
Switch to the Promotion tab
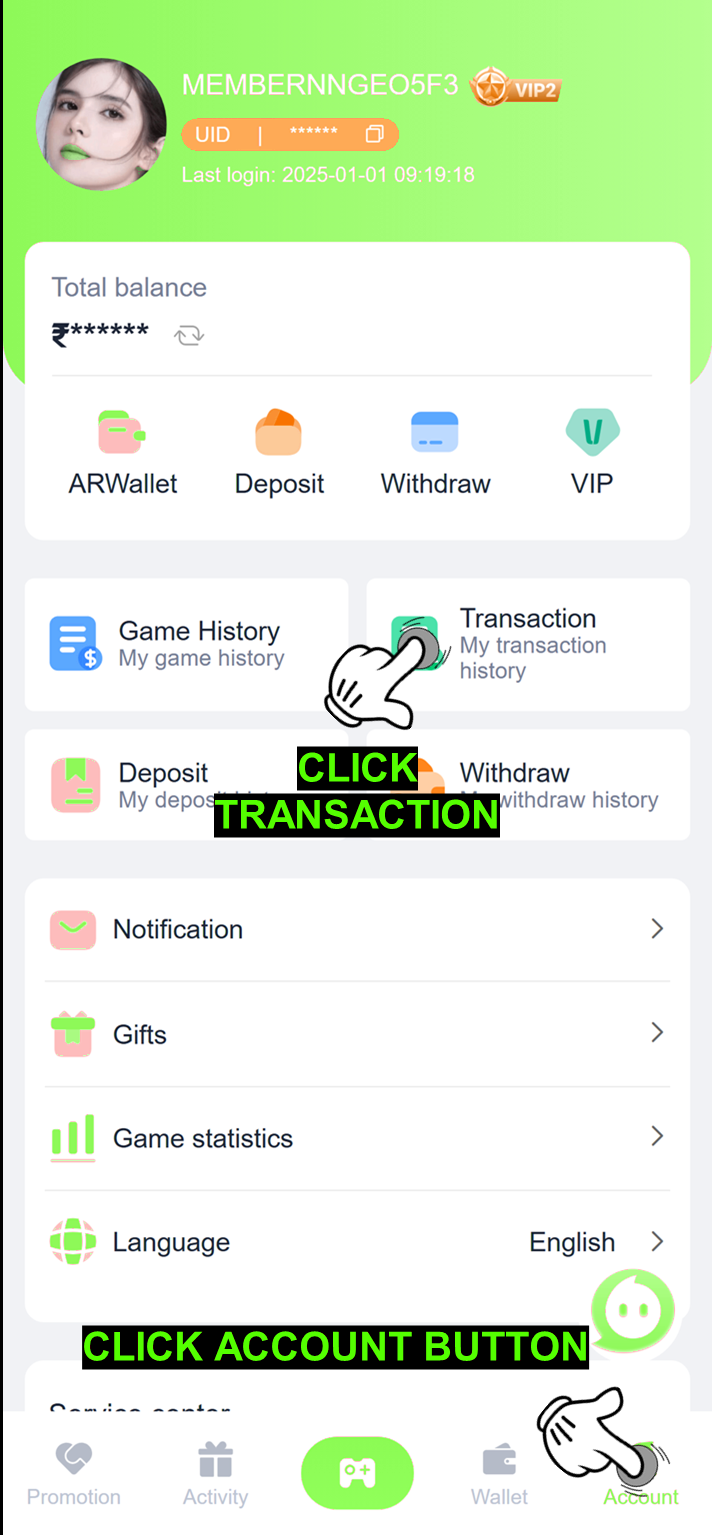[x=73, y=1473]
